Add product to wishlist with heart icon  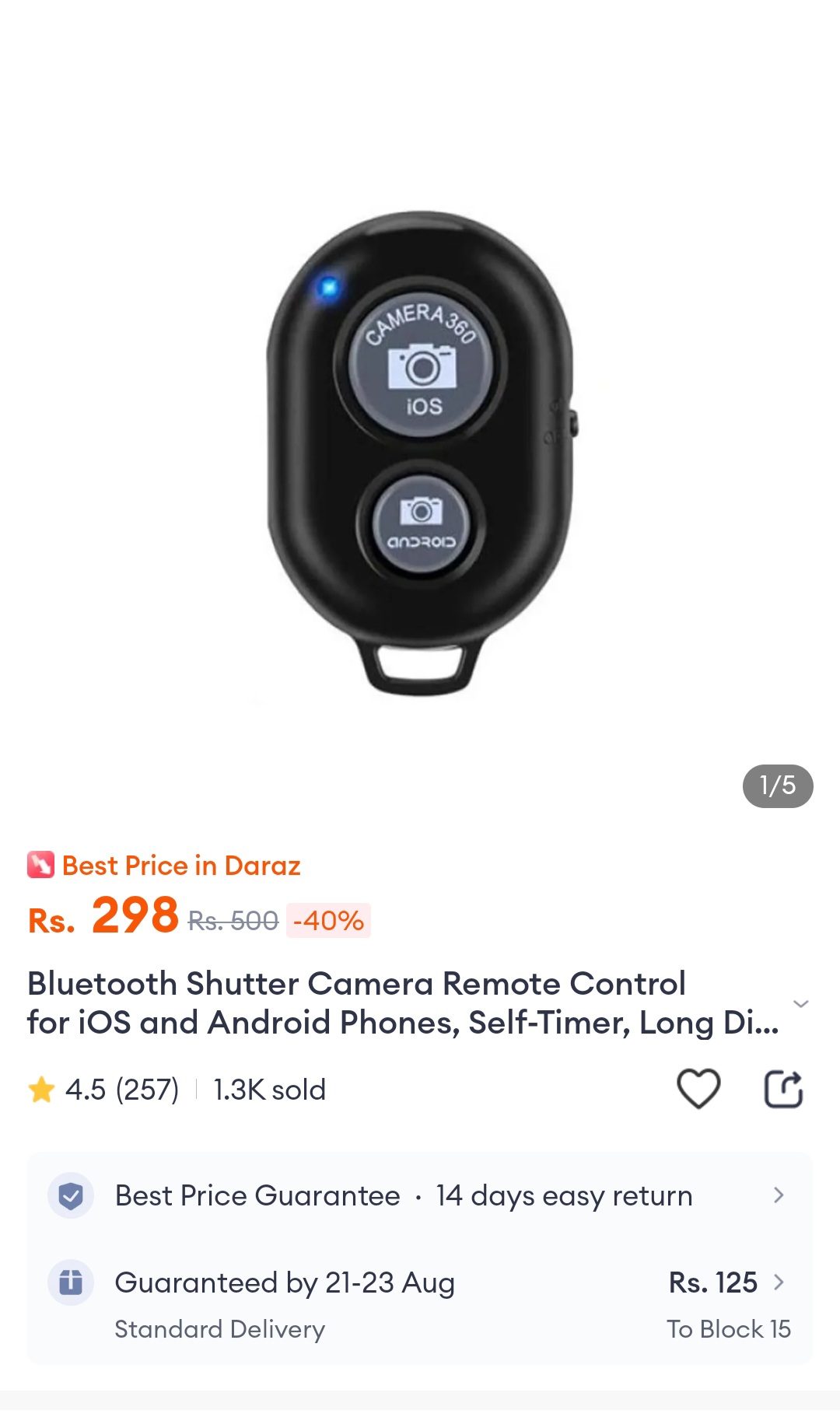tap(698, 1089)
